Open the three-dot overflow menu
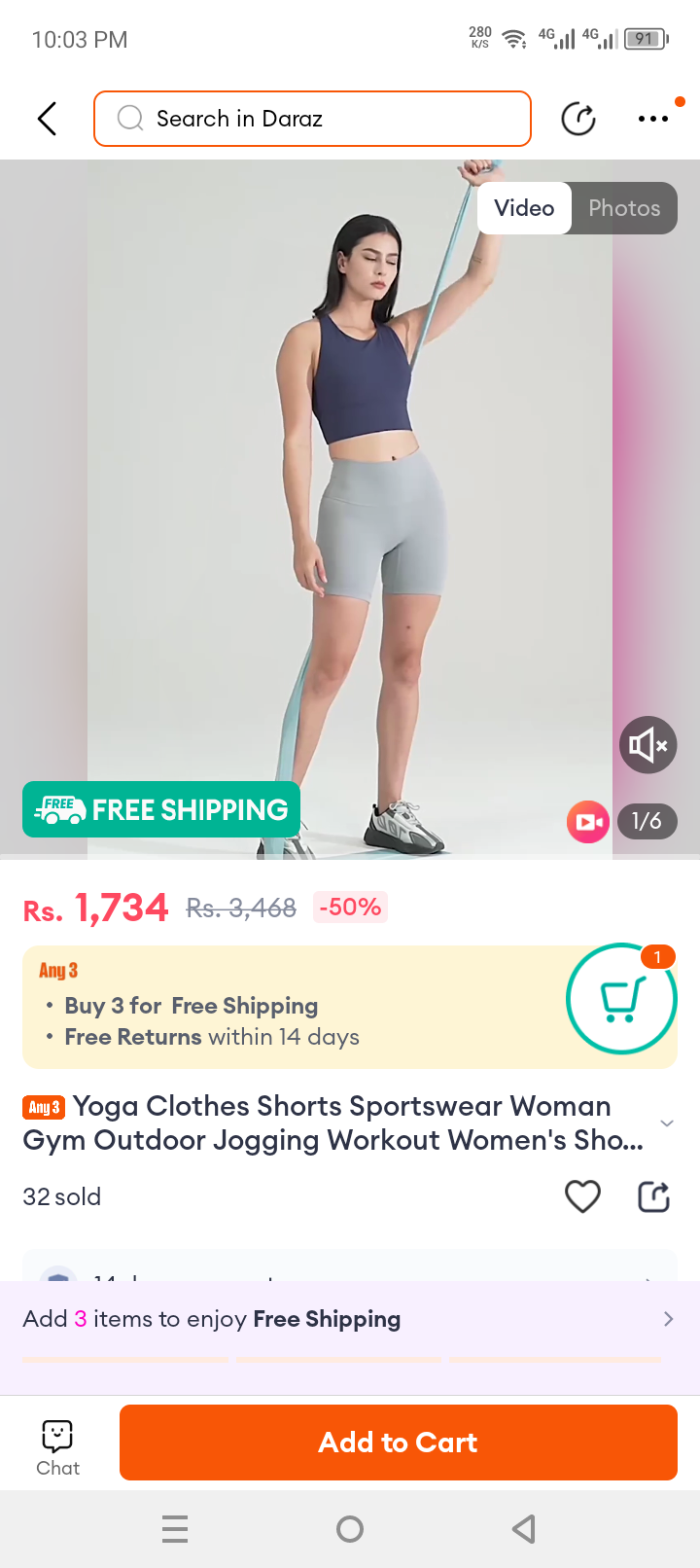Viewport: 700px width, 1568px height. coord(653,119)
